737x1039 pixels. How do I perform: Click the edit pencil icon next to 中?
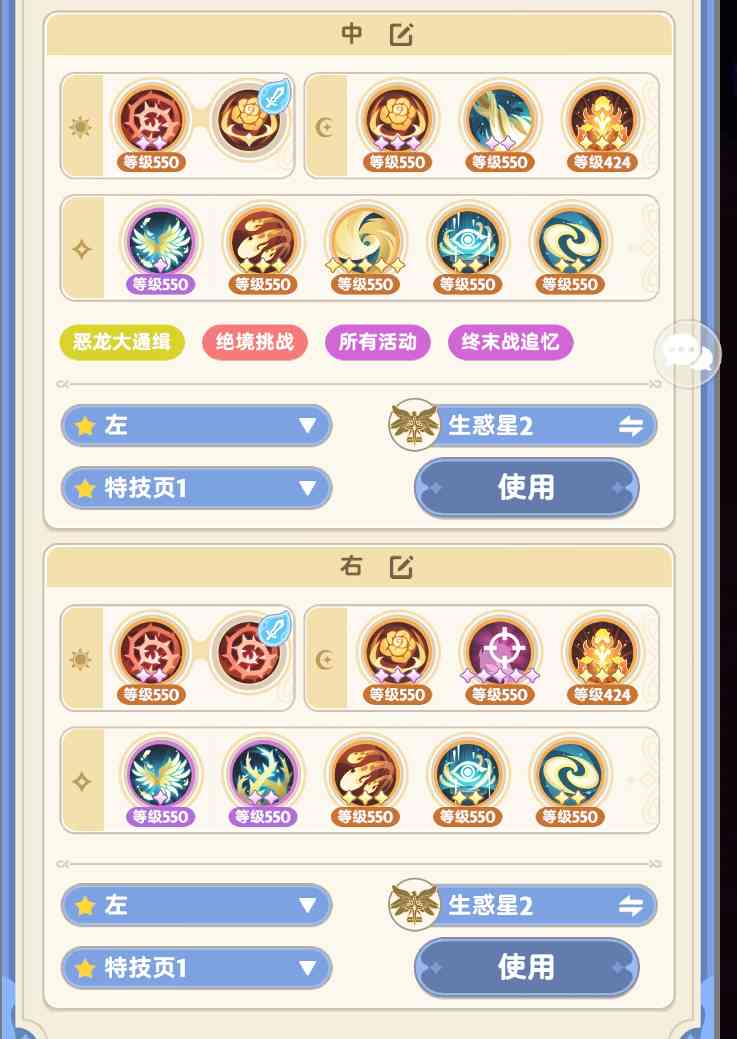(x=400, y=34)
